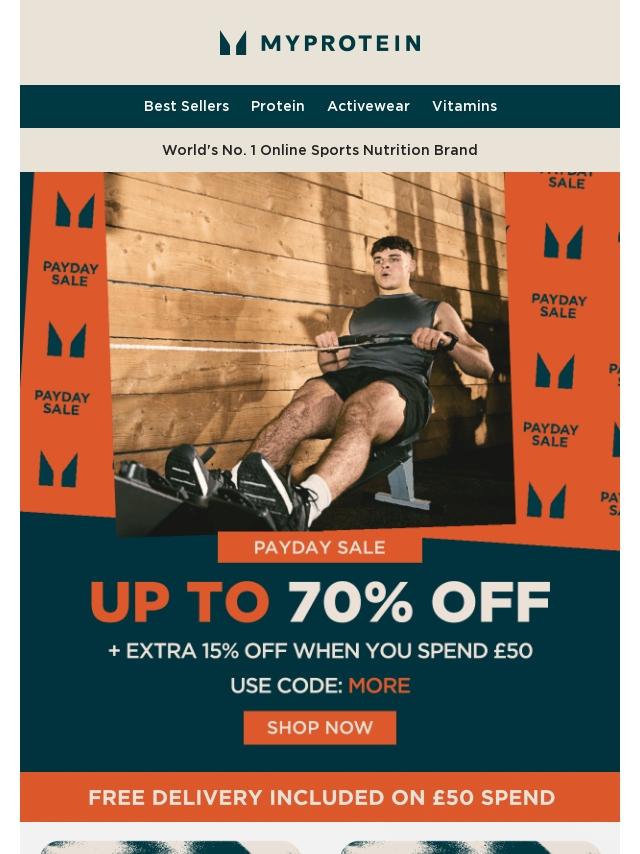Browse the Vitamins category
The width and height of the screenshot is (640, 854).
tap(464, 106)
